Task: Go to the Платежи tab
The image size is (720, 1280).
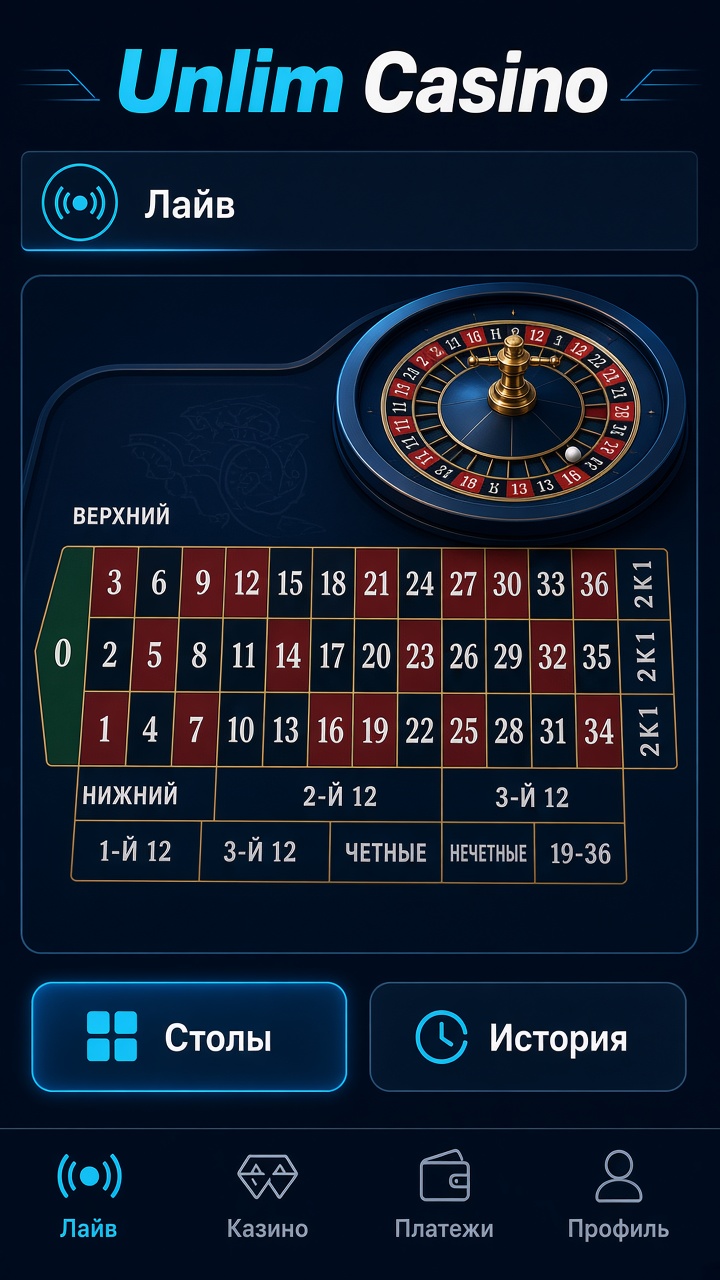Action: coord(444,1196)
